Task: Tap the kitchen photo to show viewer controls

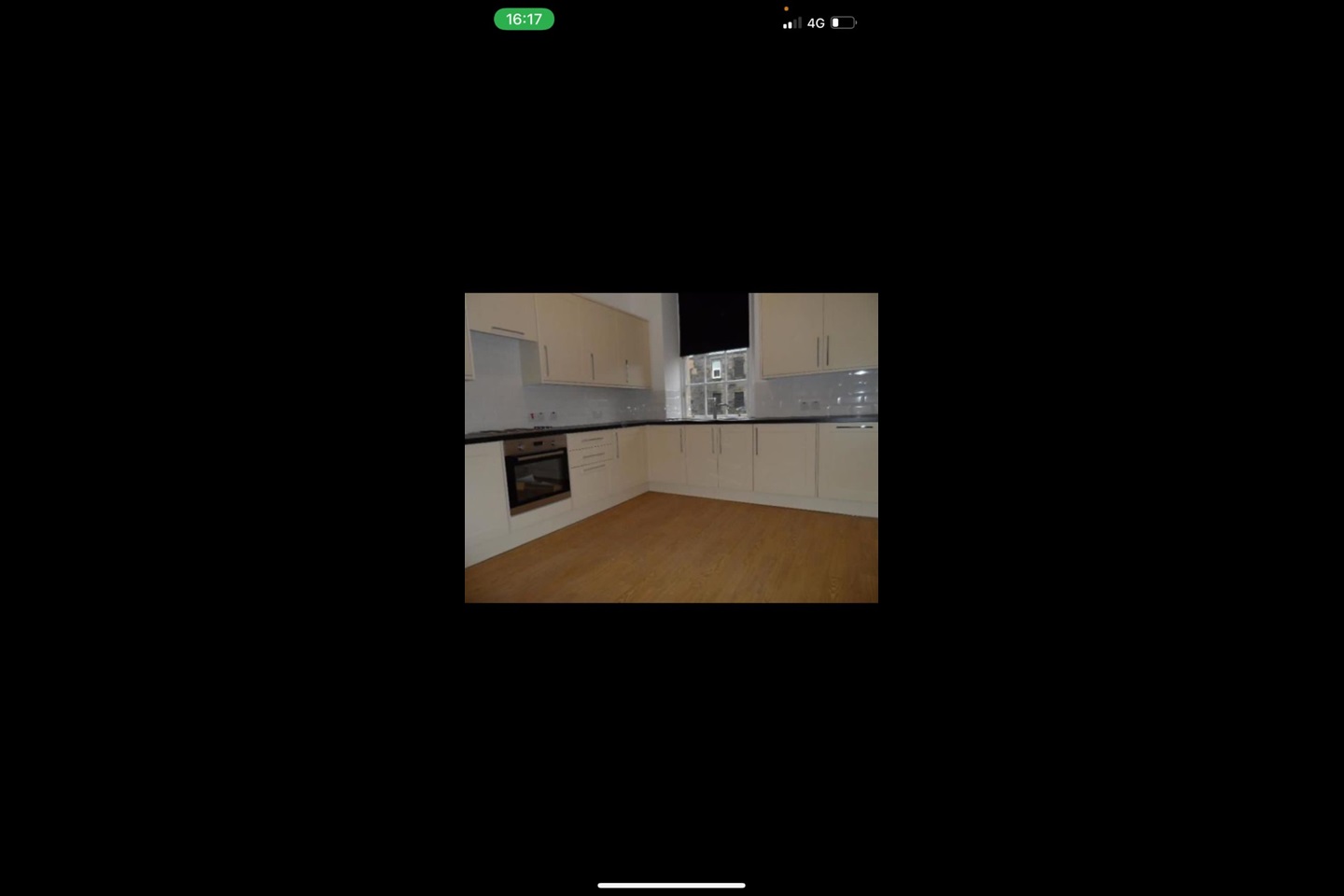Action: [671, 448]
